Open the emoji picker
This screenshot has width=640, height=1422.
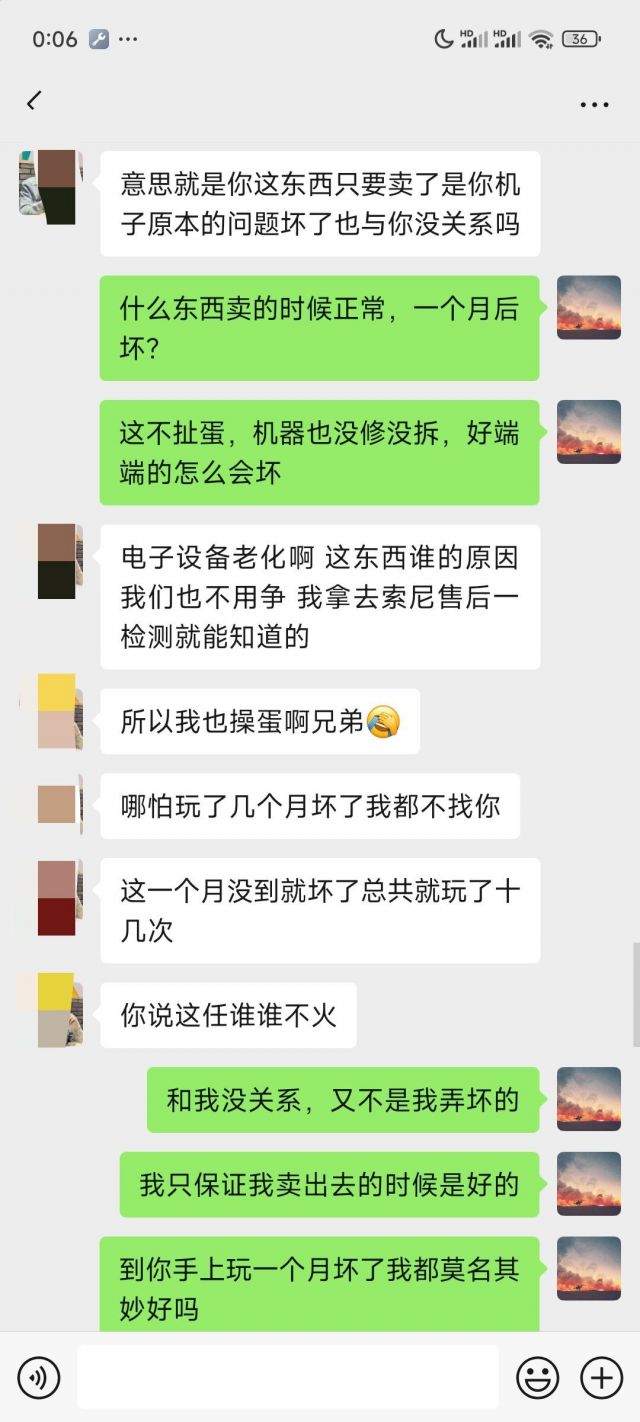(537, 1378)
